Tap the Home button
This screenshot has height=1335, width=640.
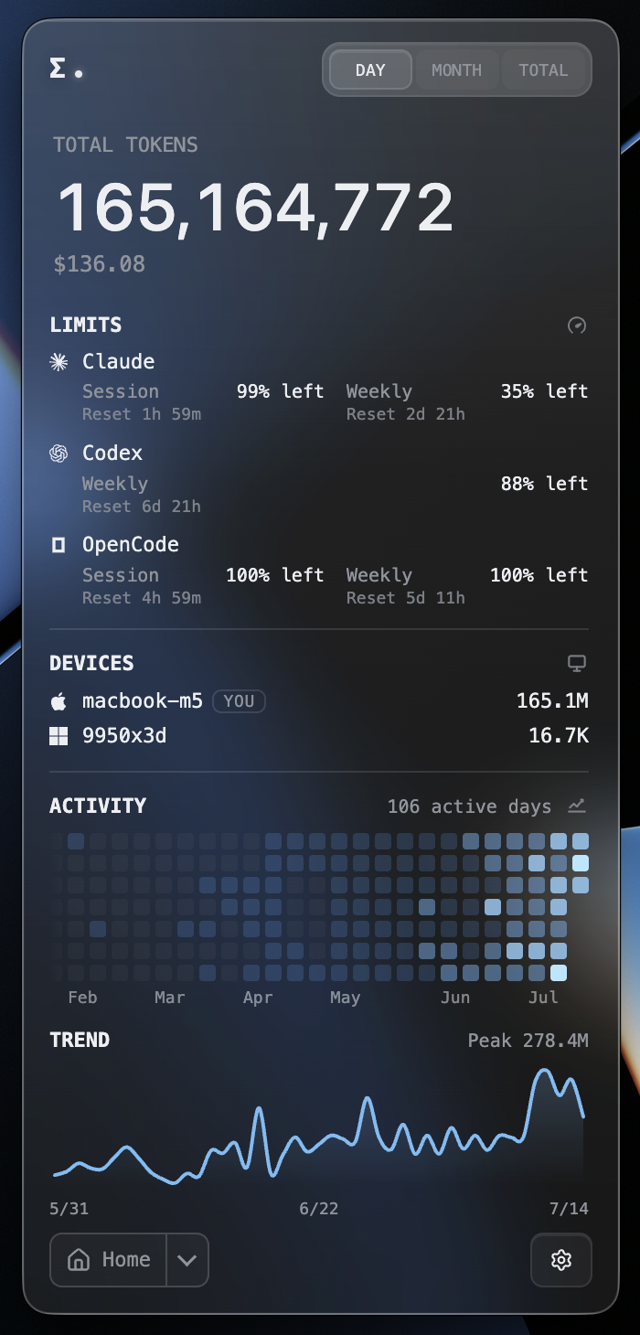click(108, 1260)
